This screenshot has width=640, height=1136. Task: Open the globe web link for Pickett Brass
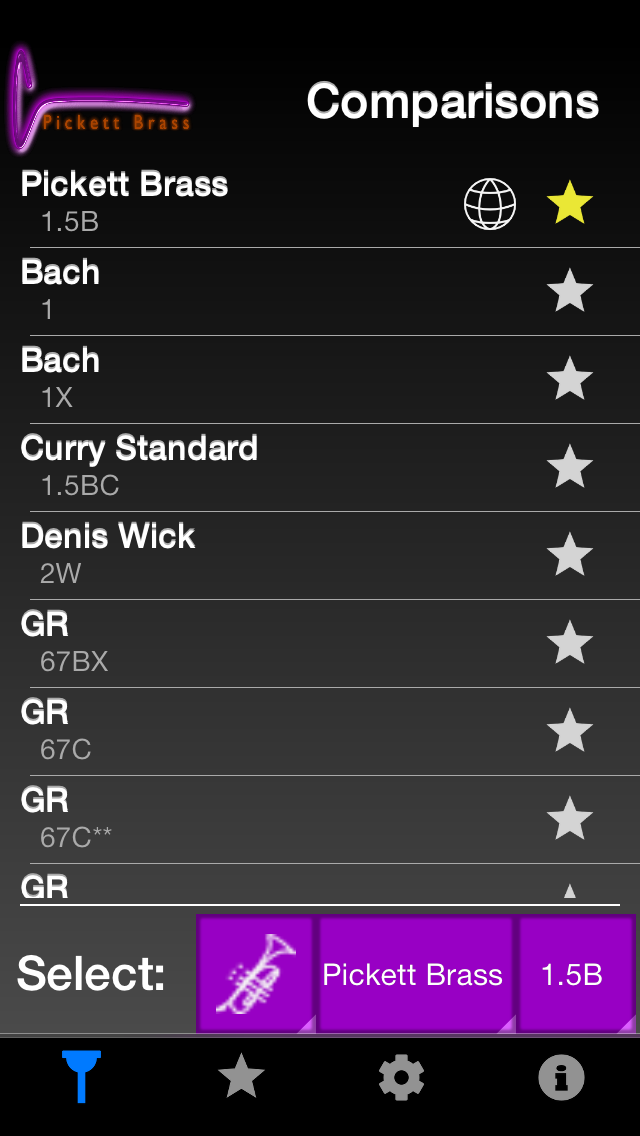[x=490, y=204]
